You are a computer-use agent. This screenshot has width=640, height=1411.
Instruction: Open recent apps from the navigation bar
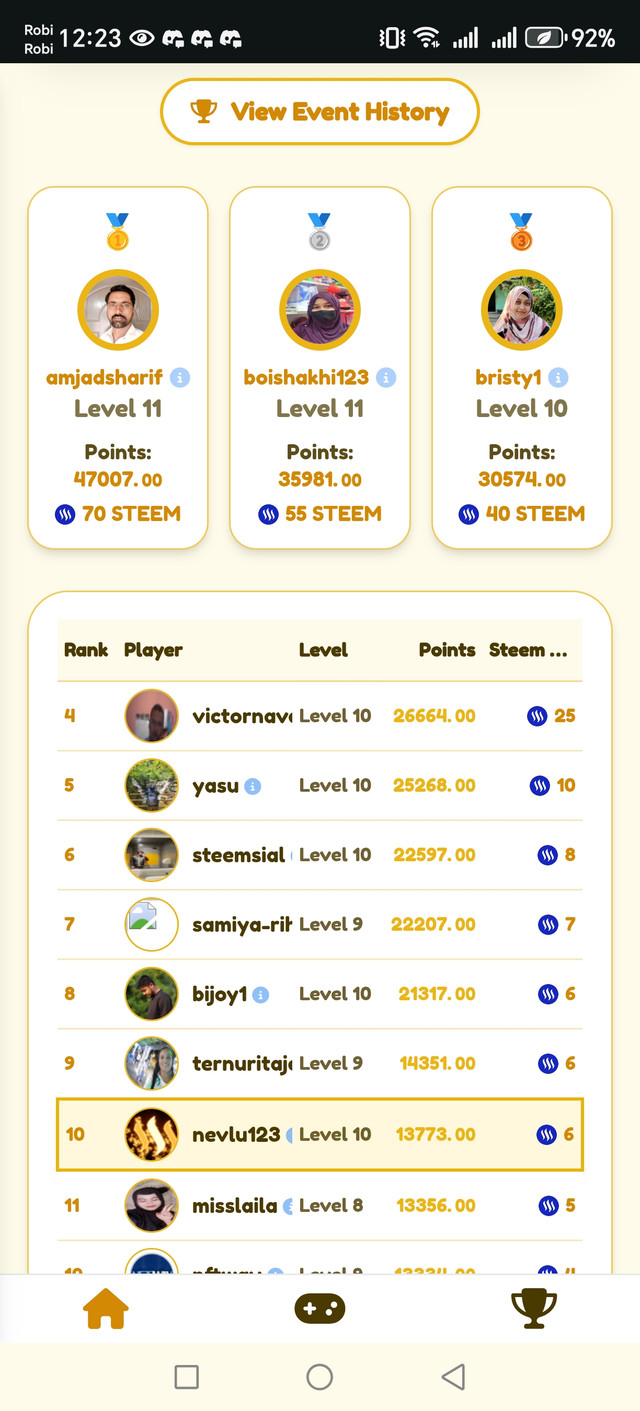point(186,1377)
